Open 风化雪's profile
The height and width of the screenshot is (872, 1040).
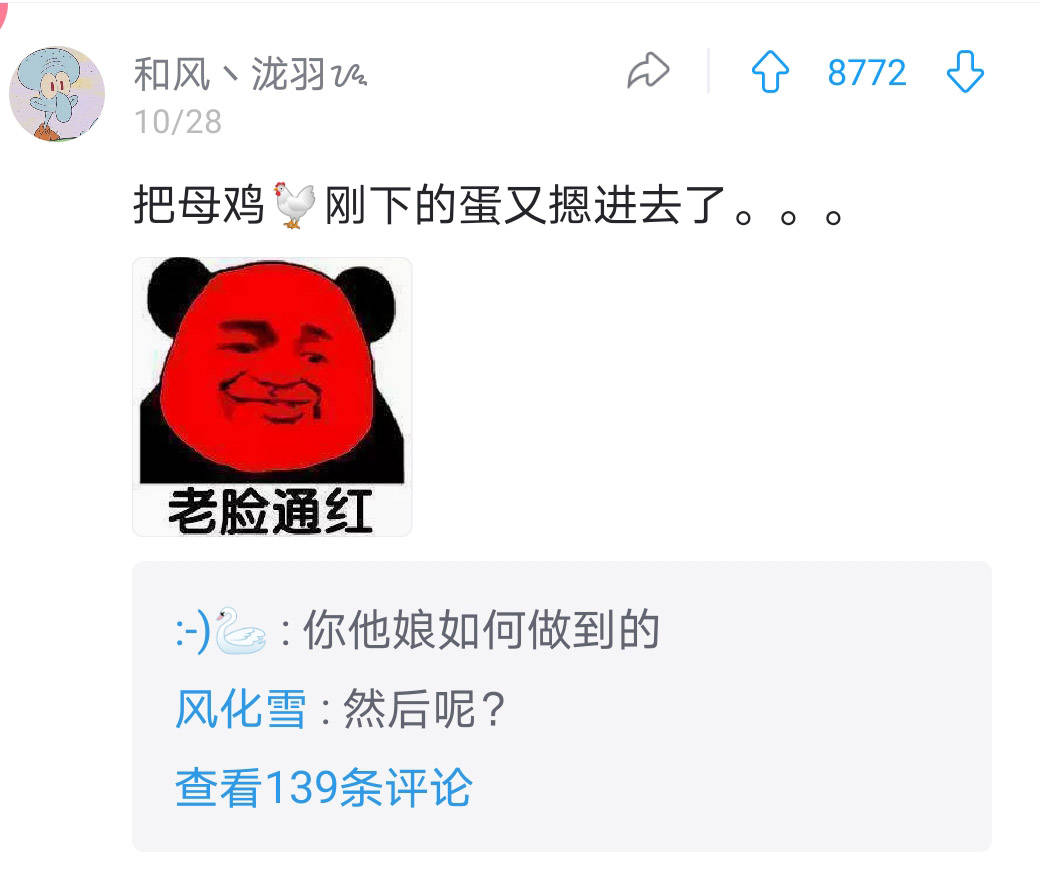pyautogui.click(x=240, y=710)
